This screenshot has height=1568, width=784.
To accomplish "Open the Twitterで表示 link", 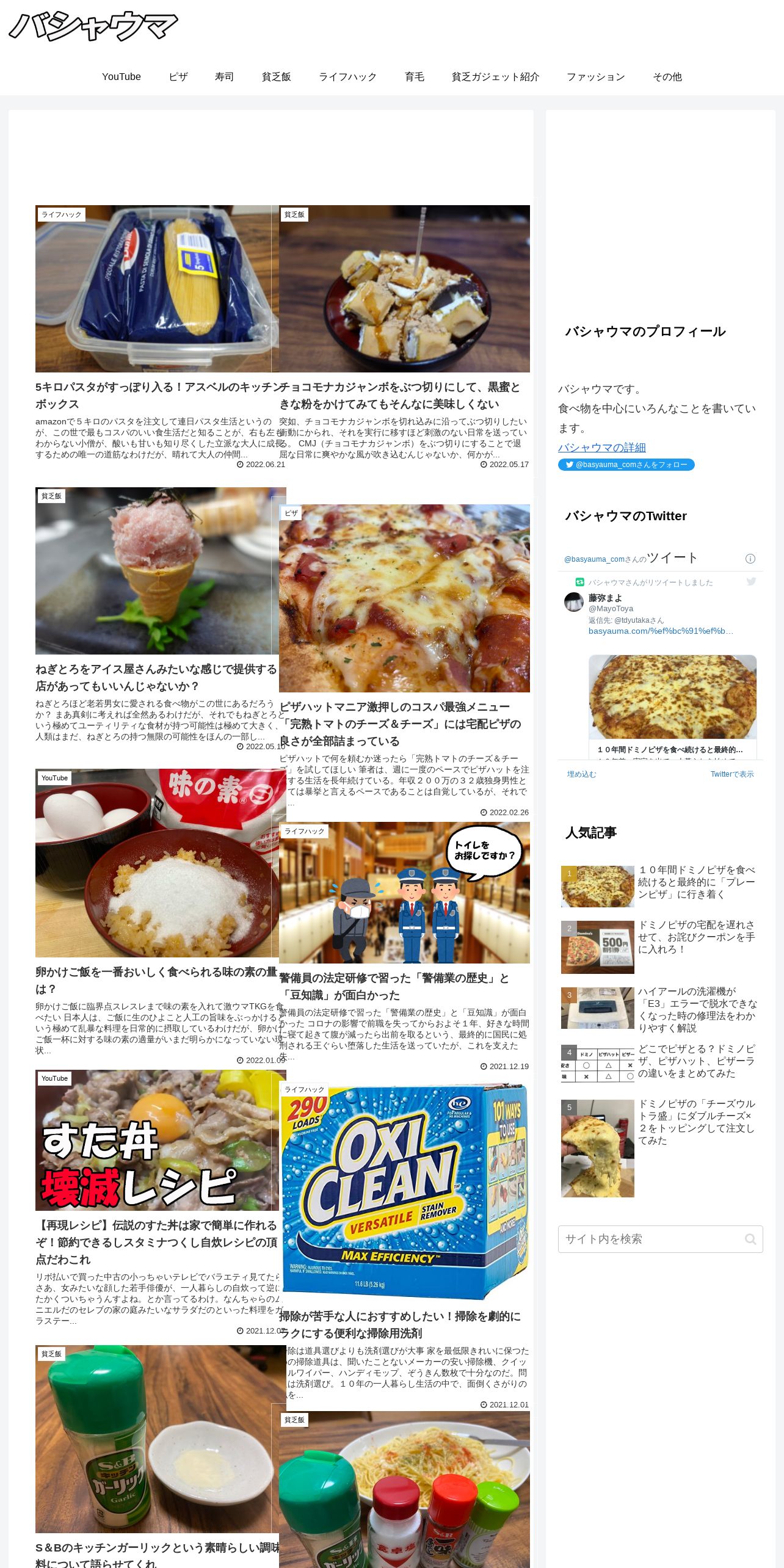I will (x=731, y=774).
